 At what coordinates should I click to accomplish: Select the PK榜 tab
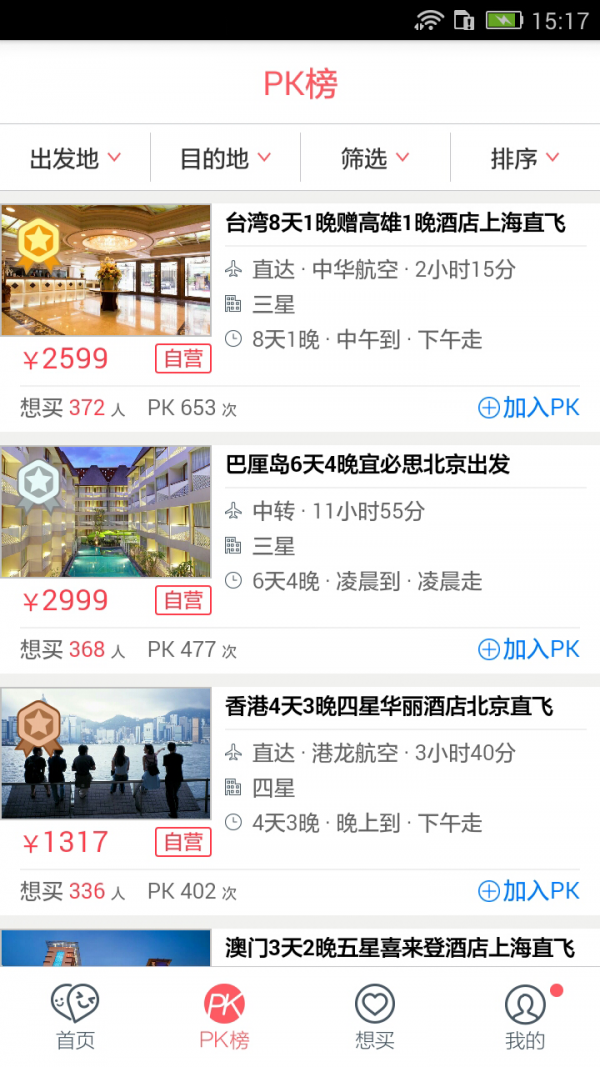click(x=225, y=1017)
